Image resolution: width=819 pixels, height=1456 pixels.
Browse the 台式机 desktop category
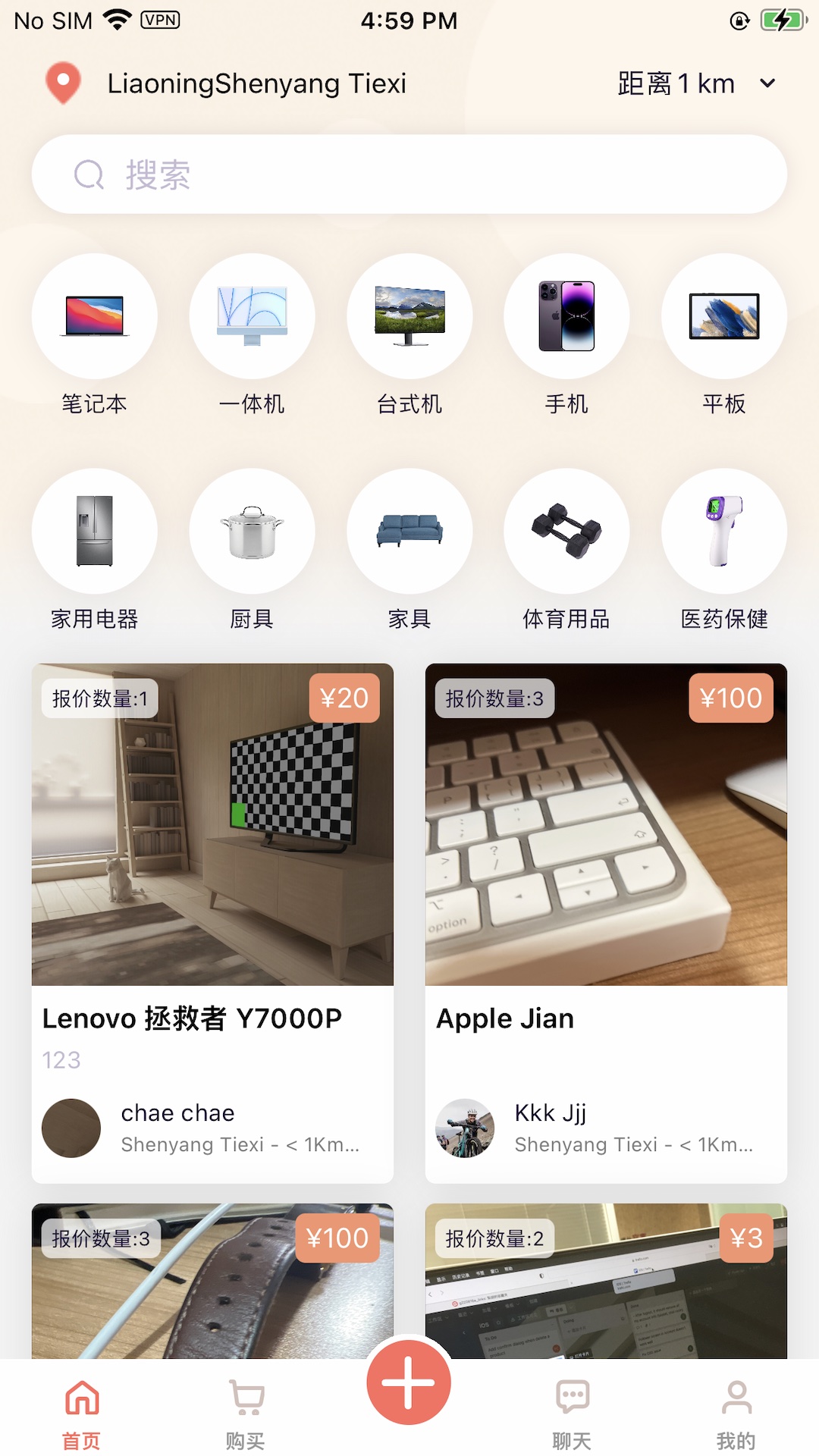(x=409, y=315)
